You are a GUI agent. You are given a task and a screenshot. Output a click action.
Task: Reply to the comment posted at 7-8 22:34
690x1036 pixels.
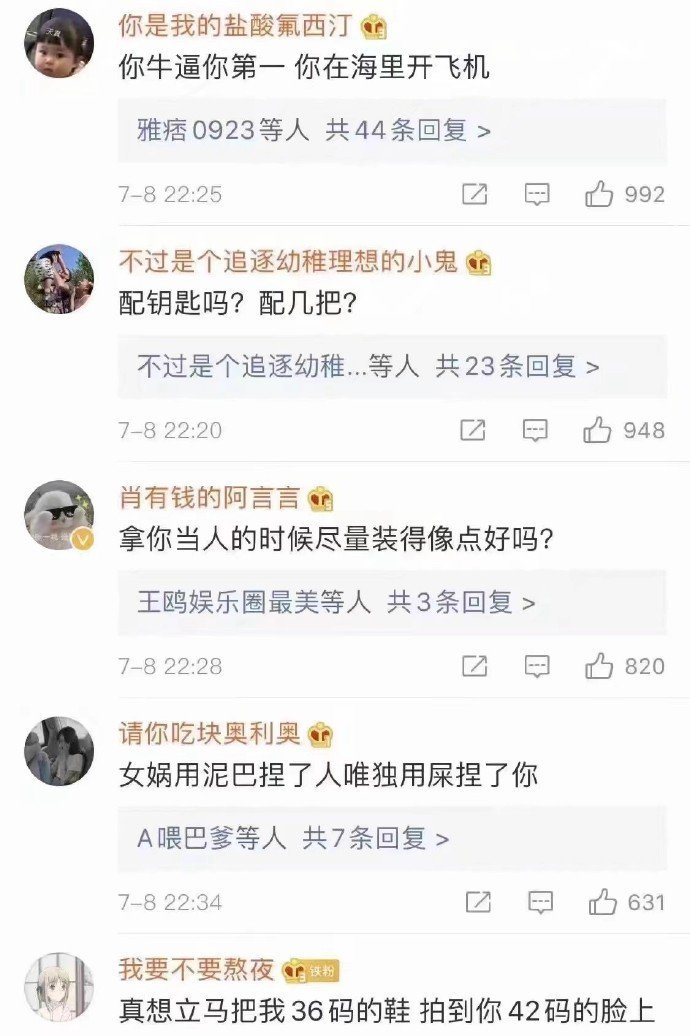pyautogui.click(x=540, y=902)
